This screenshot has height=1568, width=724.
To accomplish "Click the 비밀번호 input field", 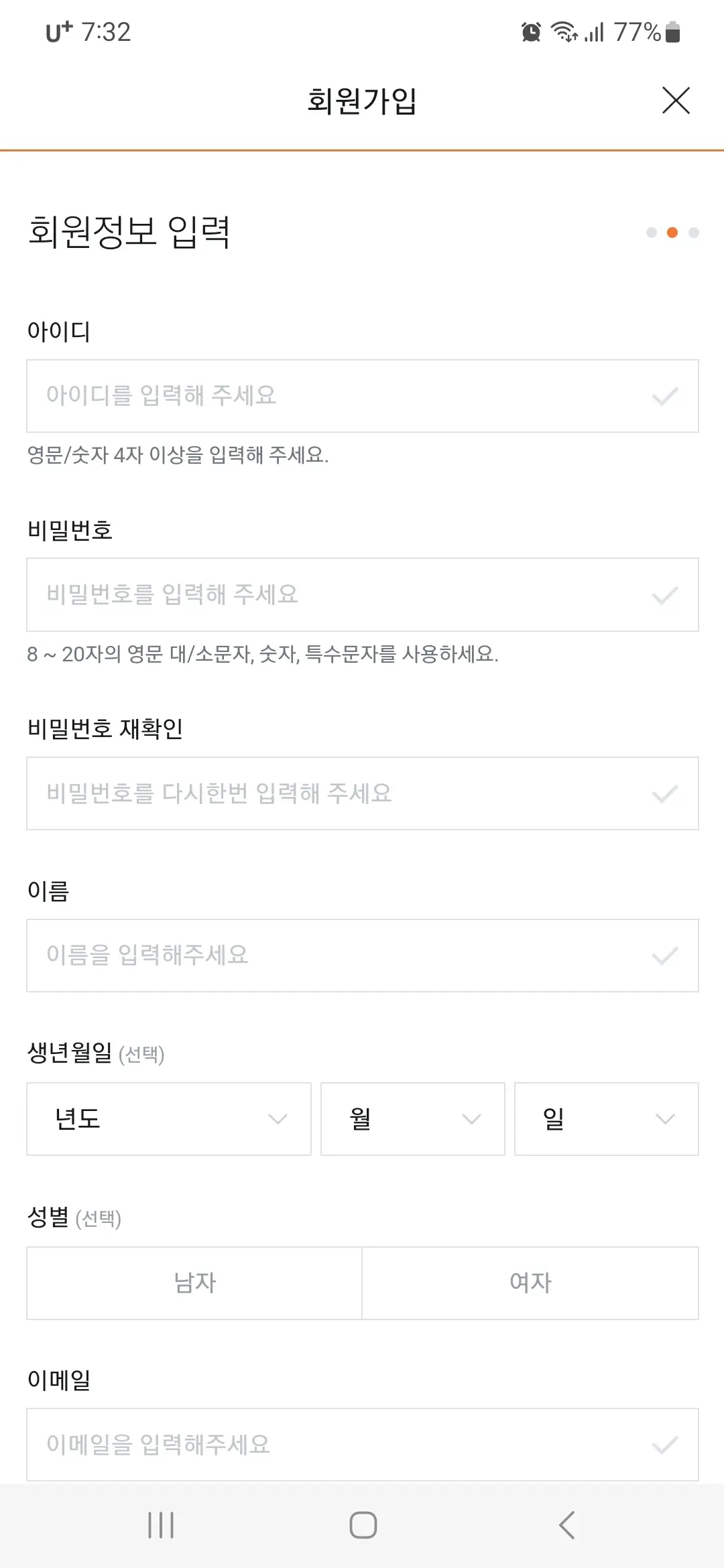I will (x=302, y=594).
